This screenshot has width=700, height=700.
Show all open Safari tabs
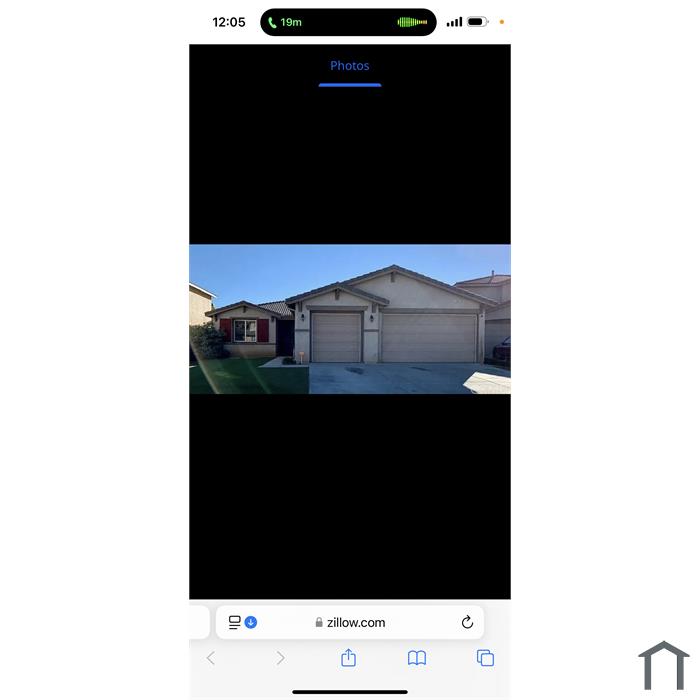tap(485, 658)
